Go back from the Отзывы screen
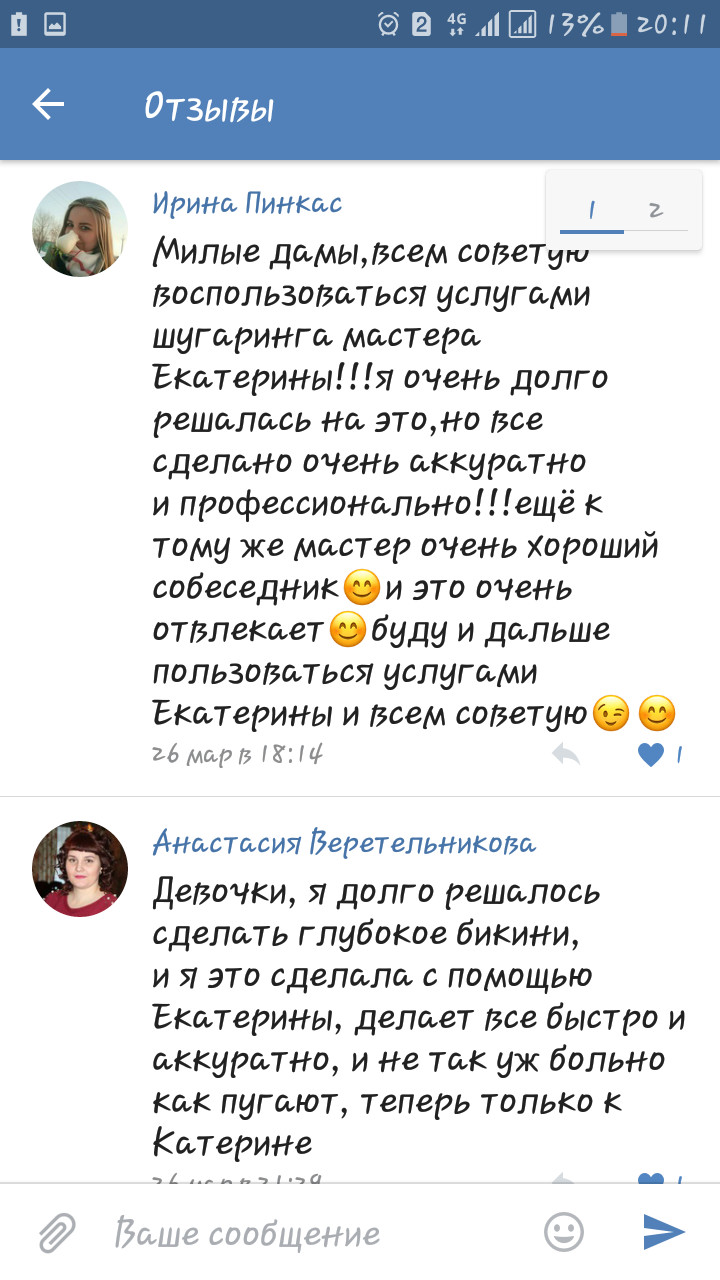Viewport: 720px width, 1280px height. 47,105
